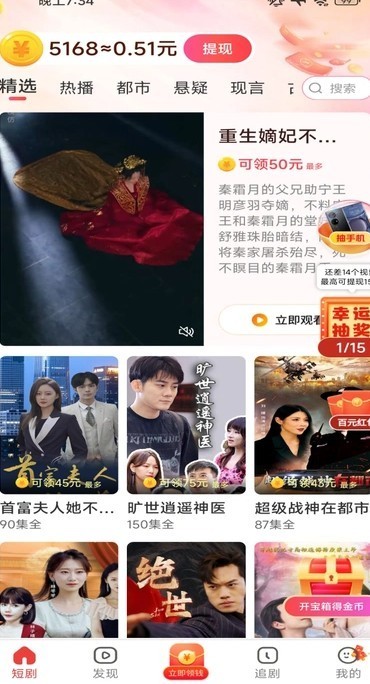Switch to the 追剧 tab
This screenshot has height=684, width=370.
pyautogui.click(x=267, y=662)
